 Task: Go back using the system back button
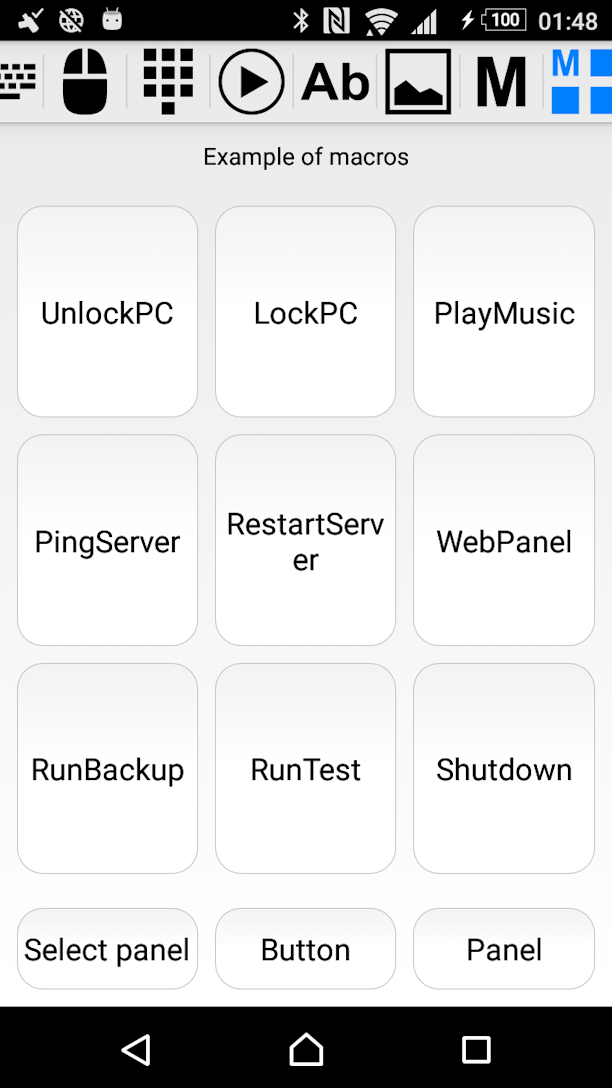[x=136, y=1049]
